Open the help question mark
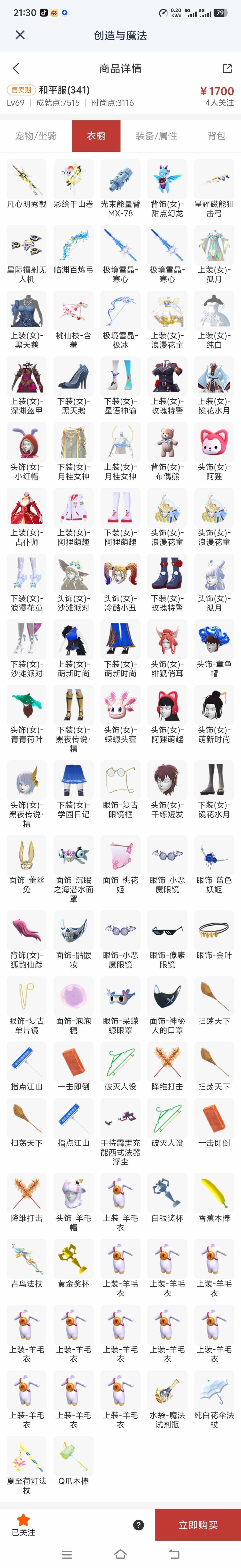The height and width of the screenshot is (1568, 241). click(138, 1525)
